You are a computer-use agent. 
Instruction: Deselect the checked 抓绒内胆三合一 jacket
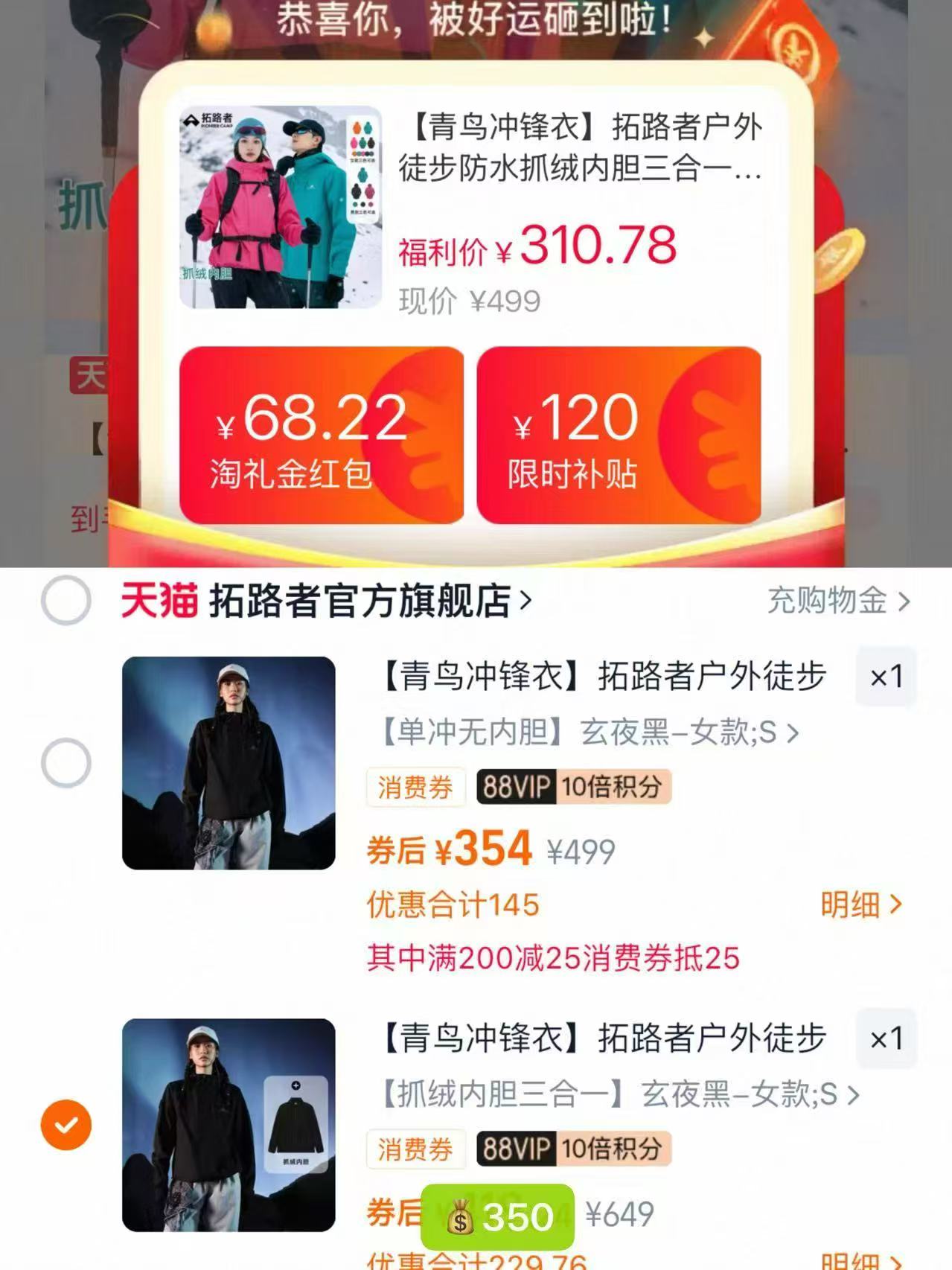[x=66, y=1125]
